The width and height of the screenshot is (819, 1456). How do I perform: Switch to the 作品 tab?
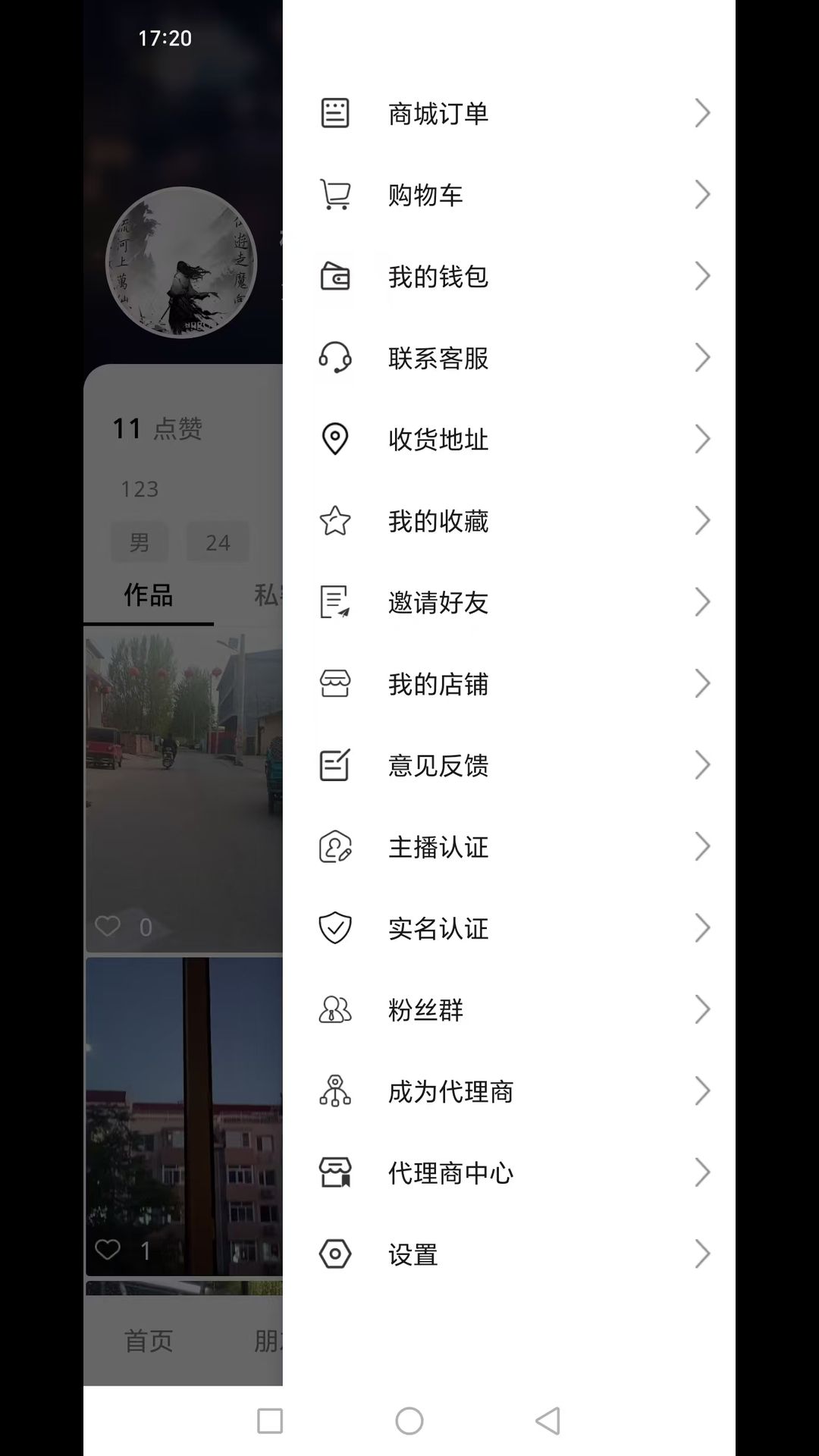(x=149, y=596)
